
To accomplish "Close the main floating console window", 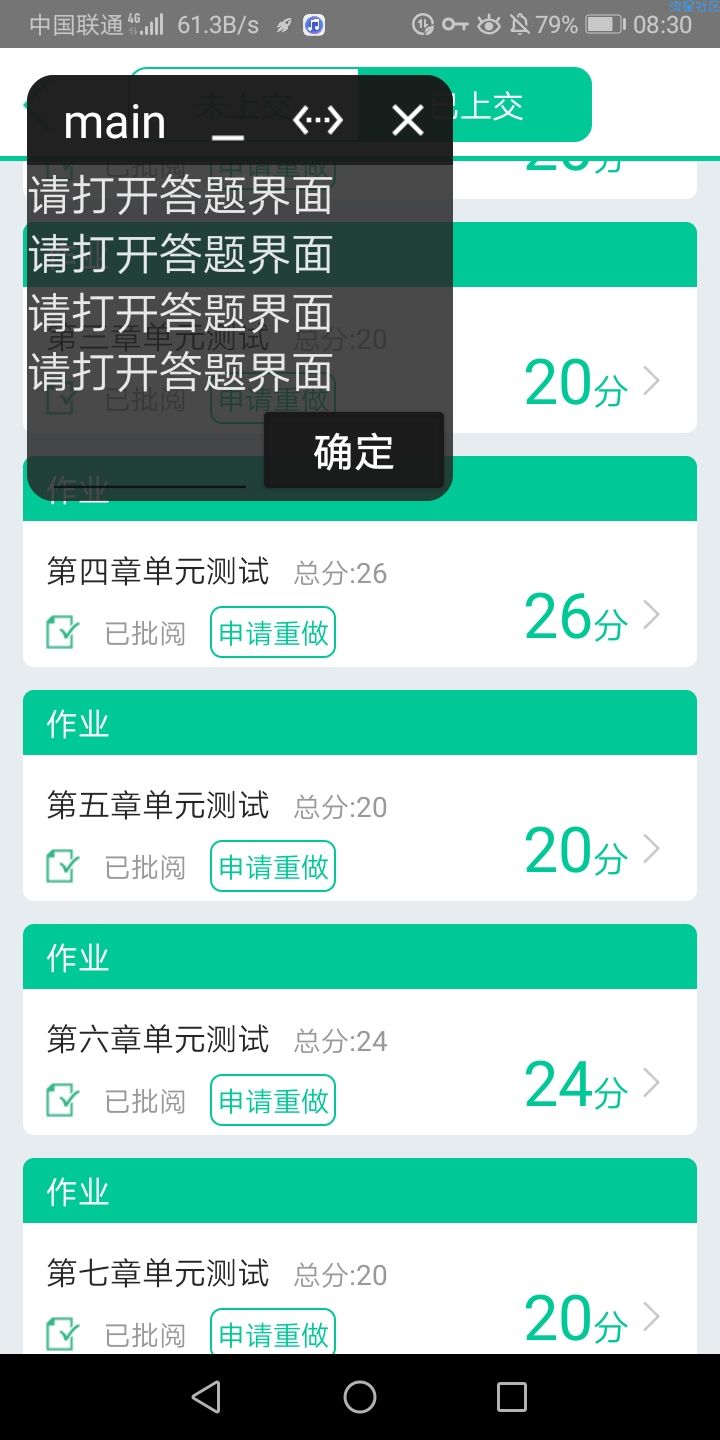I will [408, 121].
